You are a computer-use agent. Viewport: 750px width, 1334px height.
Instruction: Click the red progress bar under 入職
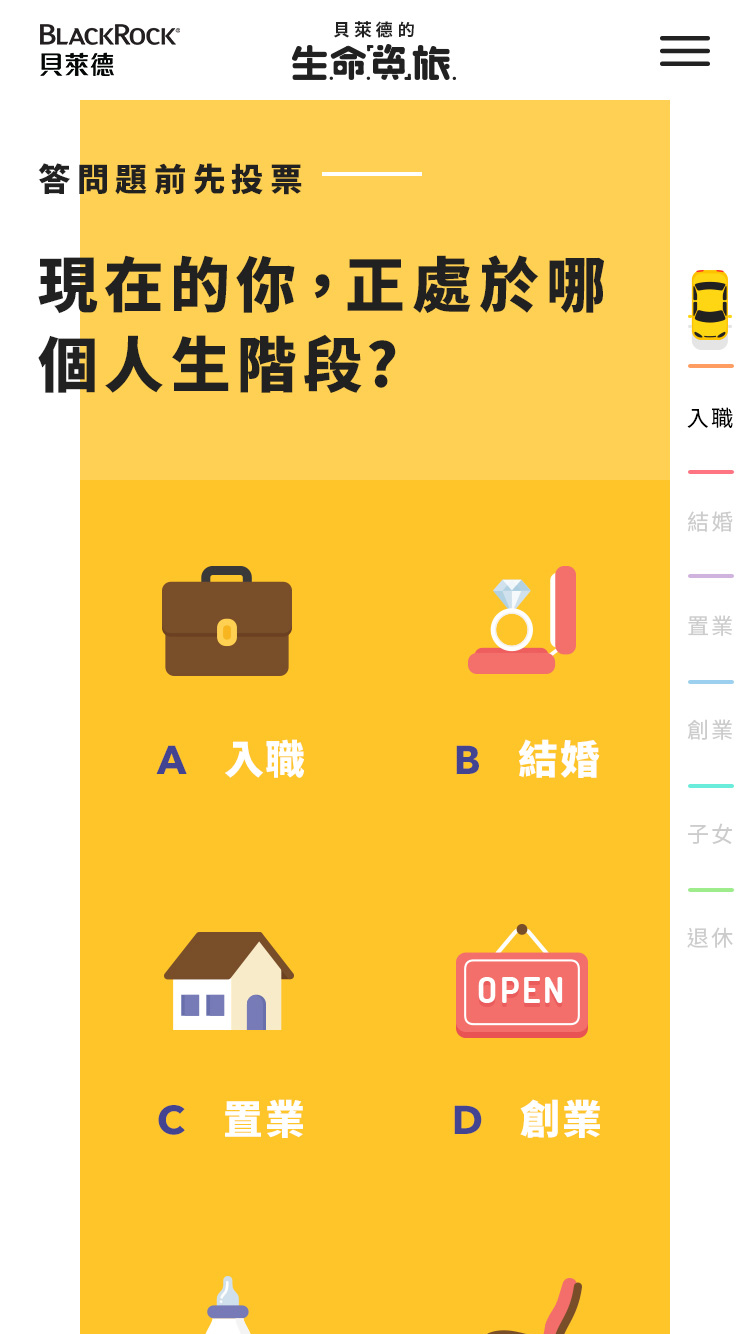[711, 470]
